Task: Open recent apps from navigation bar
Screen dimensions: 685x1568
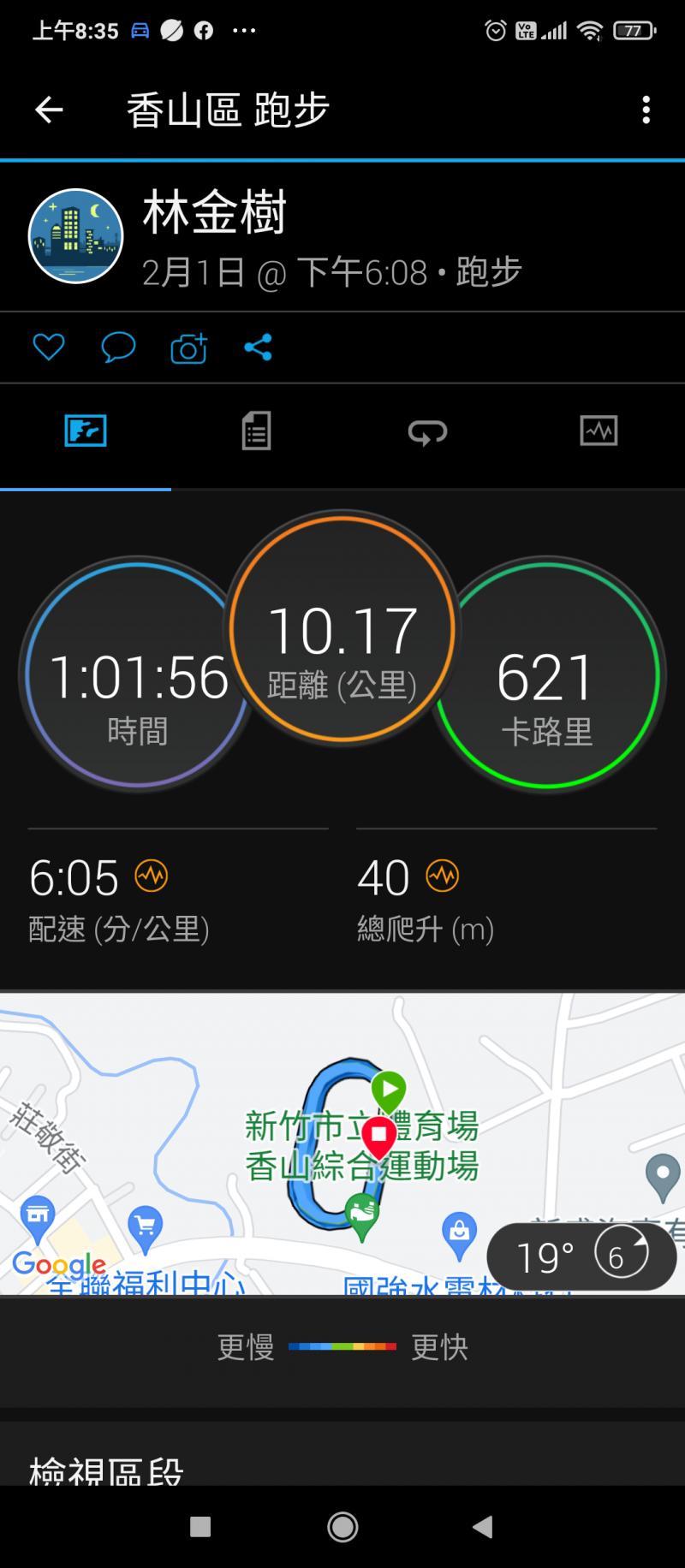Action: click(200, 1526)
